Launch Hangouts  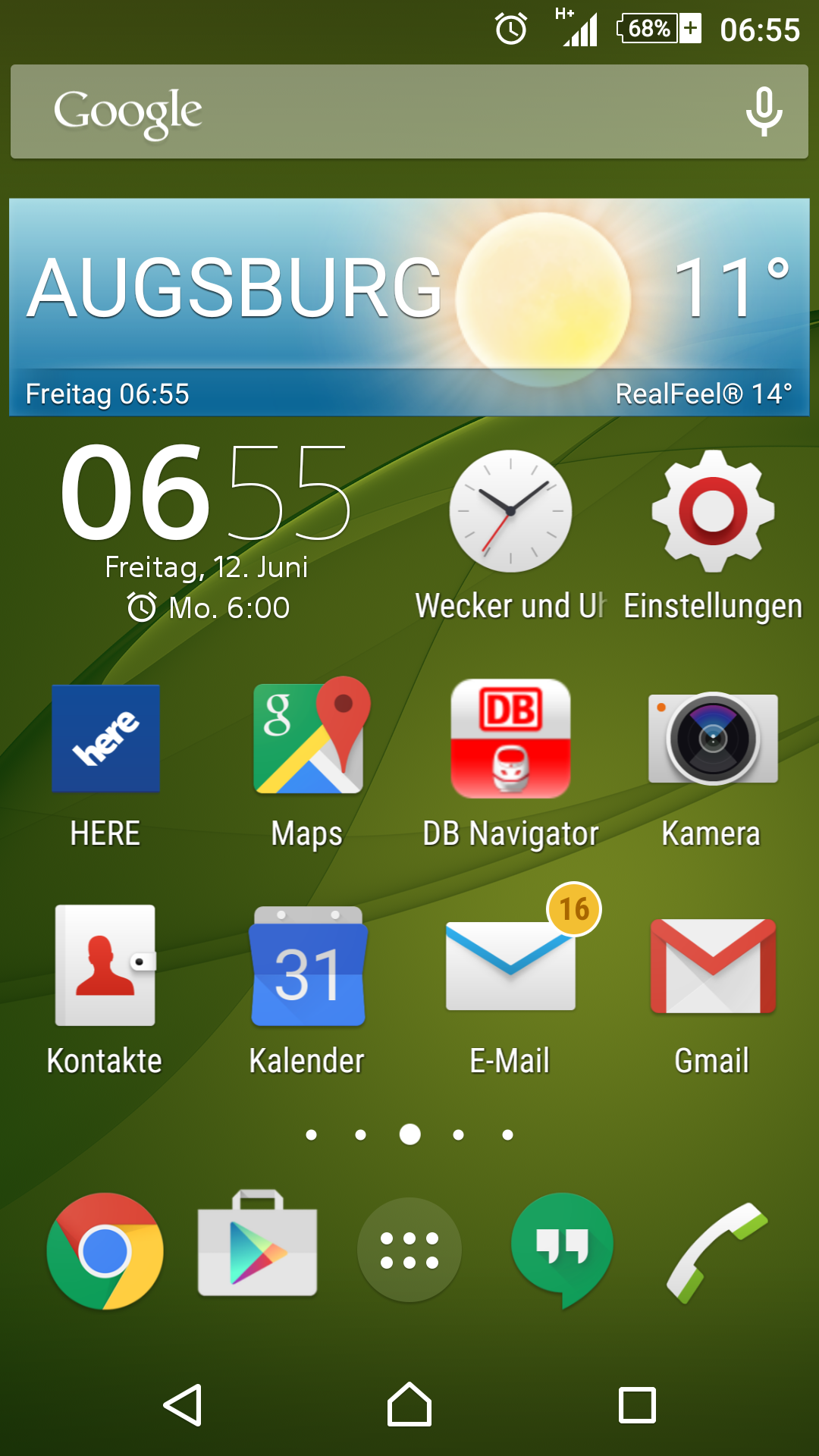[x=562, y=1249]
